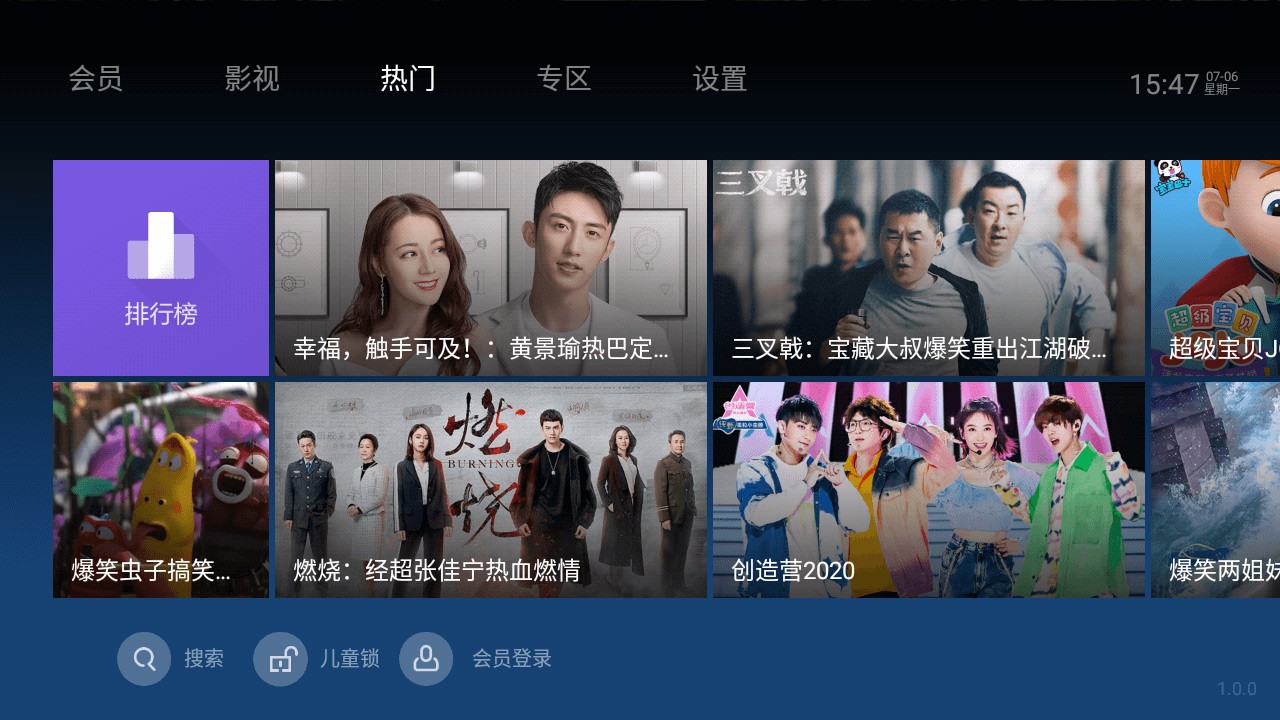This screenshot has width=1280, height=720.
Task: Open the 幸福，触手可及！ video card
Action: [x=491, y=268]
